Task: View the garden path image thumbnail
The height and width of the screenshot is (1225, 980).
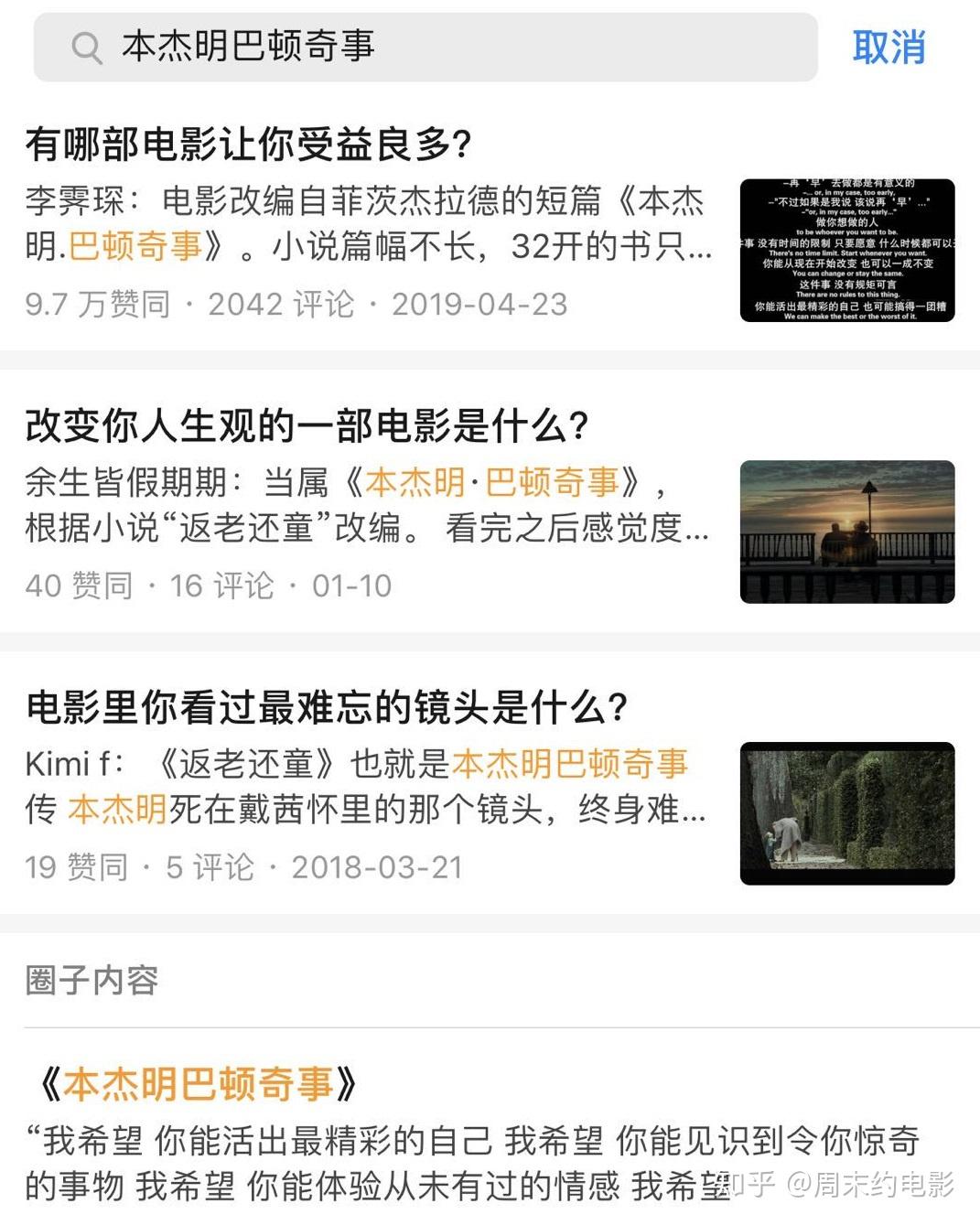Action: tap(846, 813)
